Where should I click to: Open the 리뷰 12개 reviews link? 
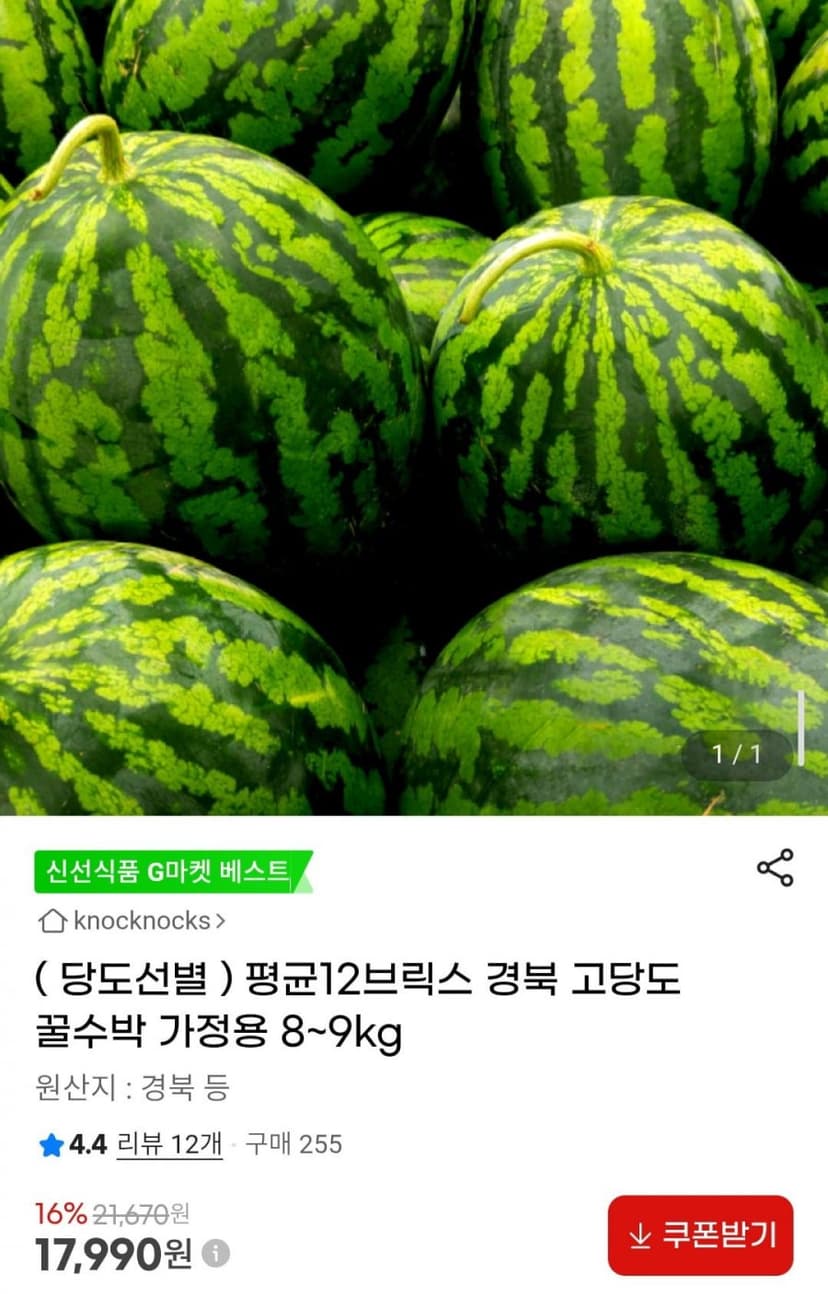tap(170, 1144)
